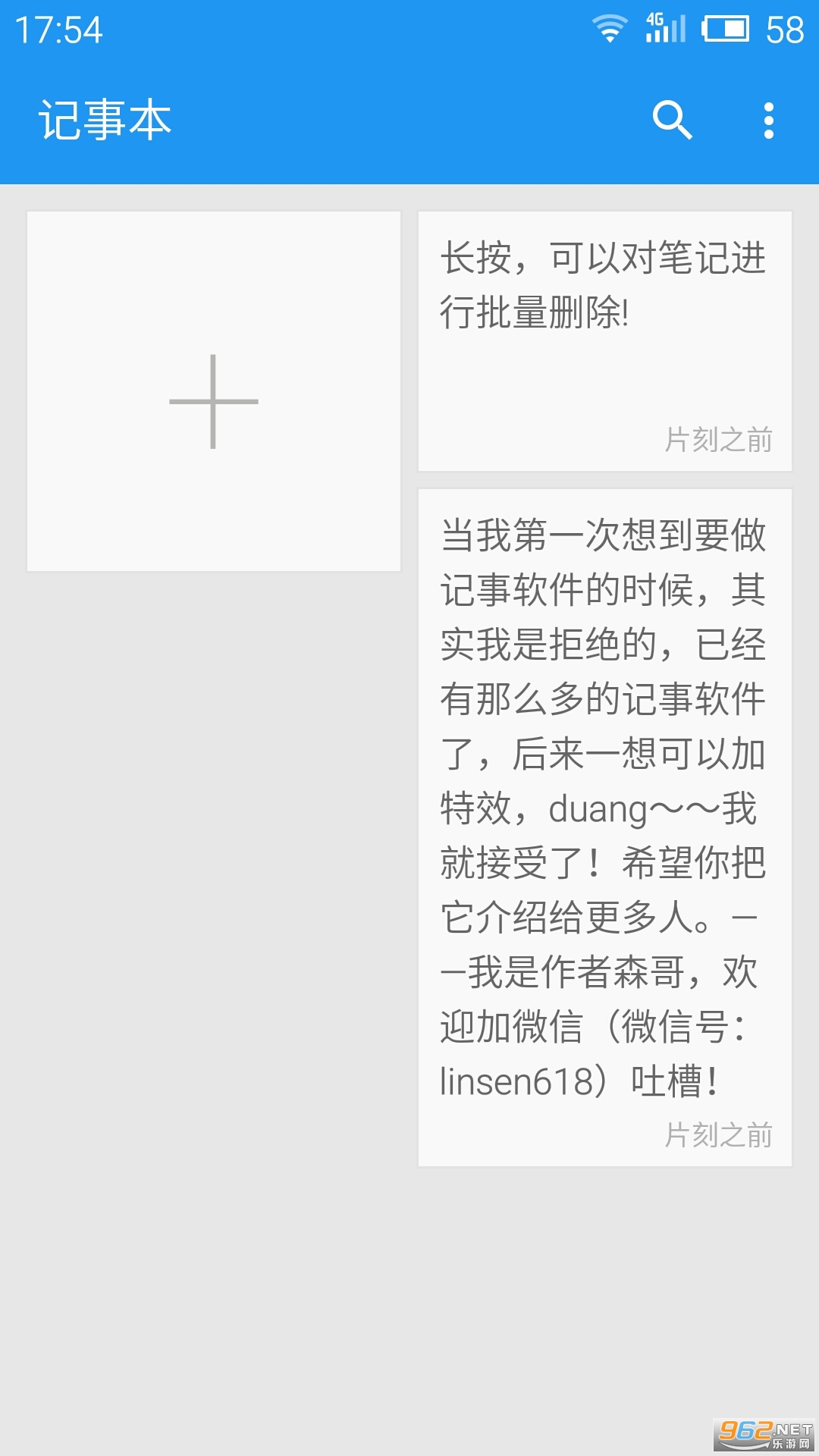Open the note starting 当我第一次想到要做
Viewport: 819px width, 1456px height.
pyautogui.click(x=604, y=827)
